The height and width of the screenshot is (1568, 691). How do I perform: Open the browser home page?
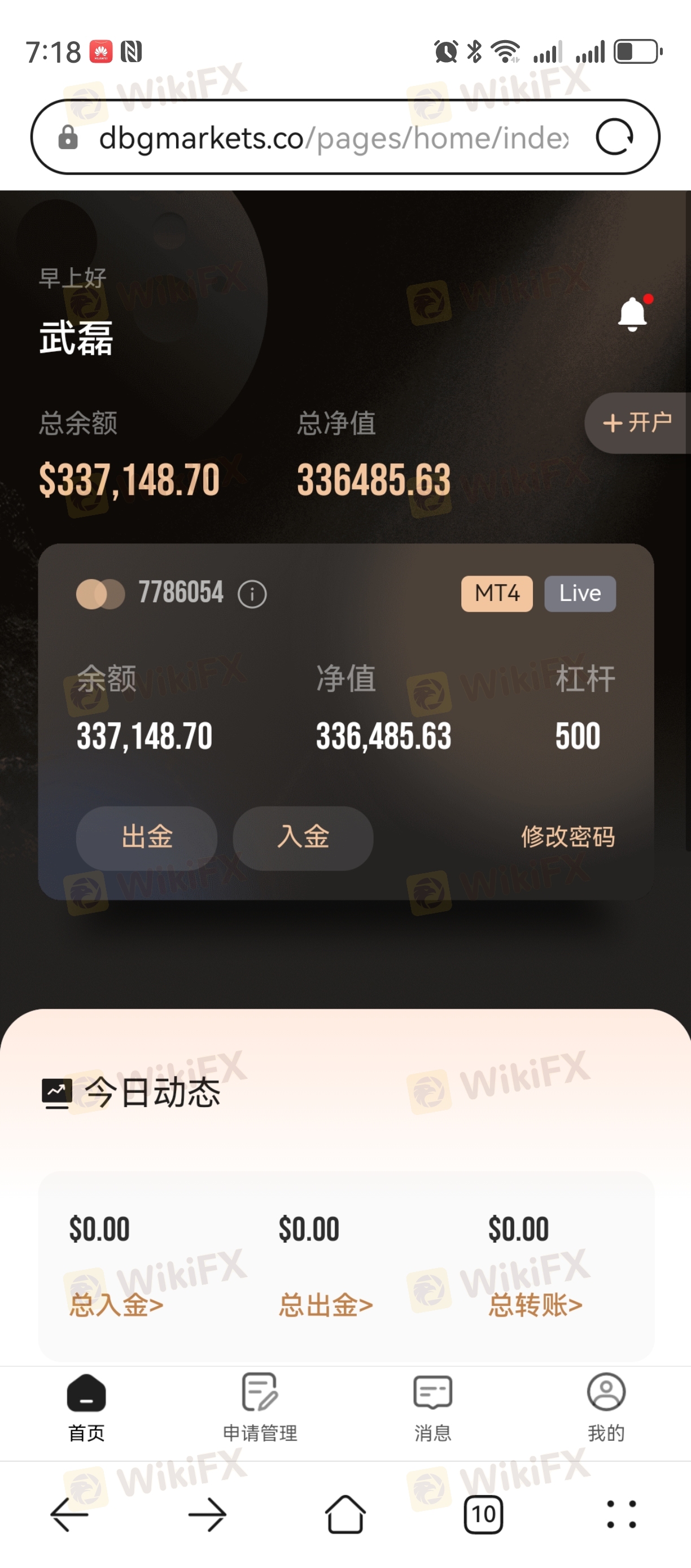[345, 1514]
